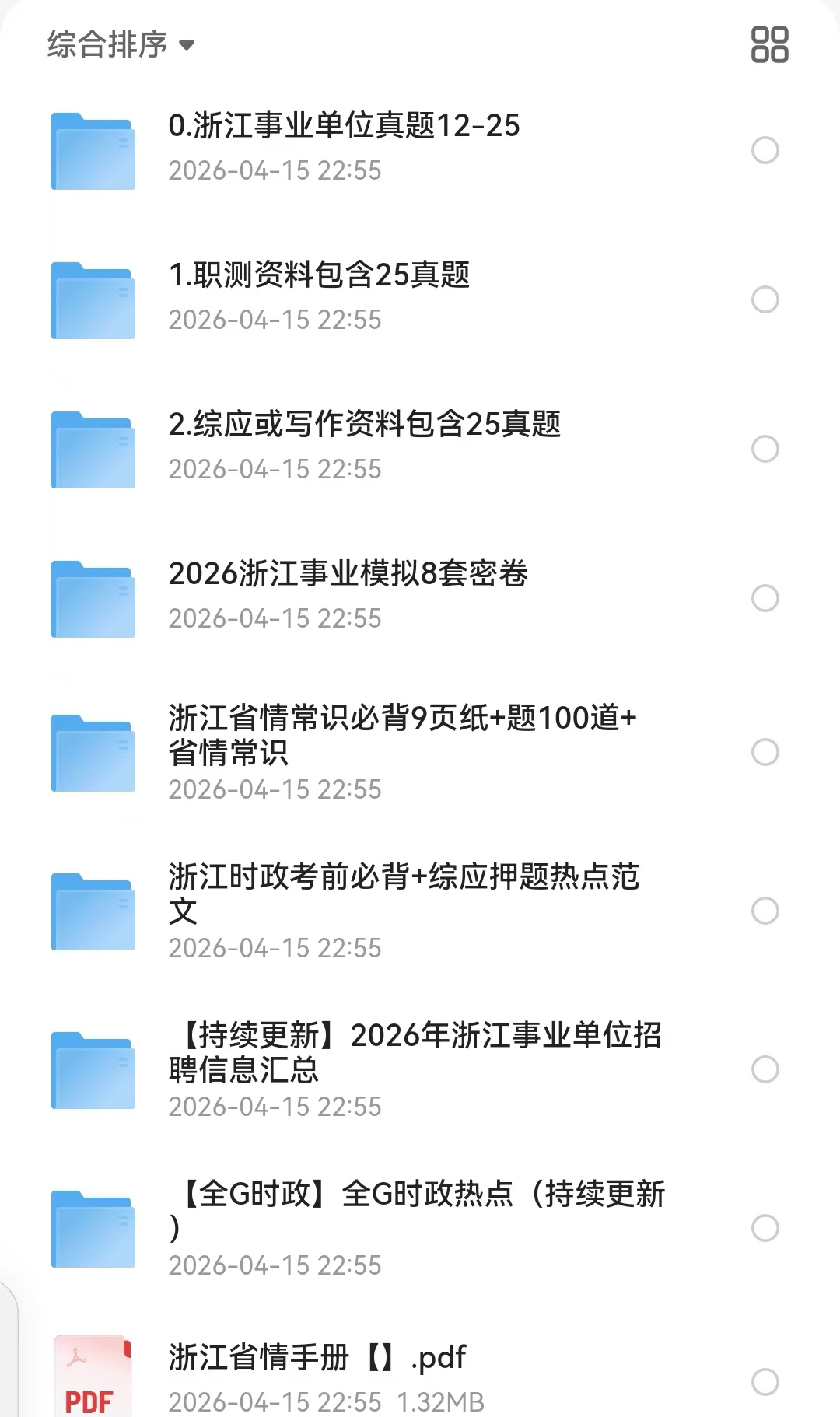The image size is (840, 1417).
Task: Open the 浙江省情常识必背9页纸 folder
Action: (x=401, y=734)
